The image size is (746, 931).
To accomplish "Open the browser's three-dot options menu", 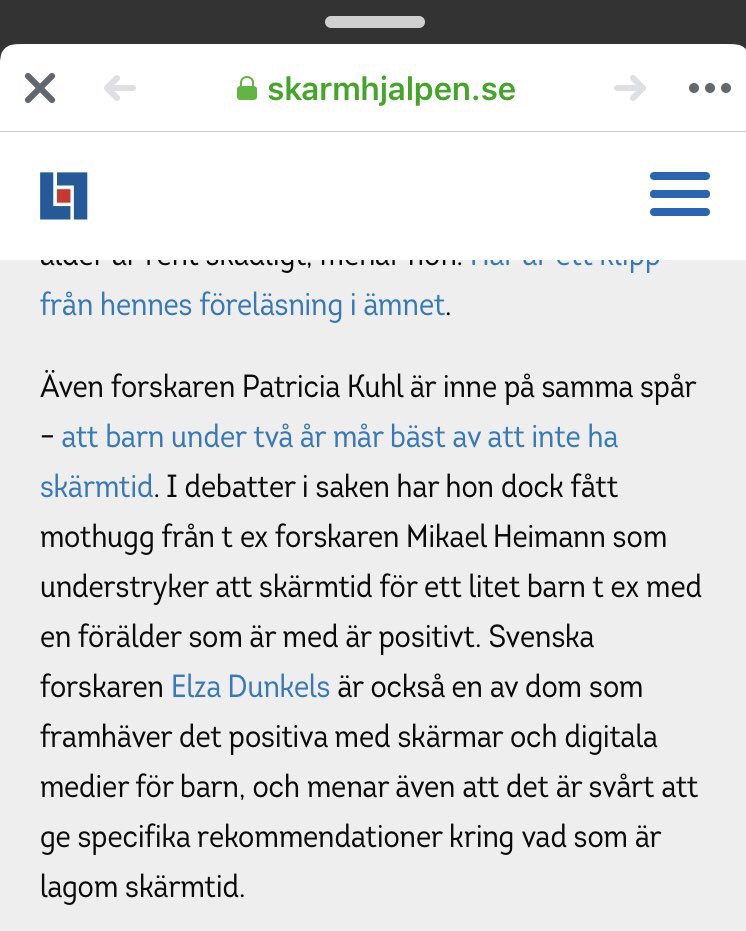I will point(709,89).
